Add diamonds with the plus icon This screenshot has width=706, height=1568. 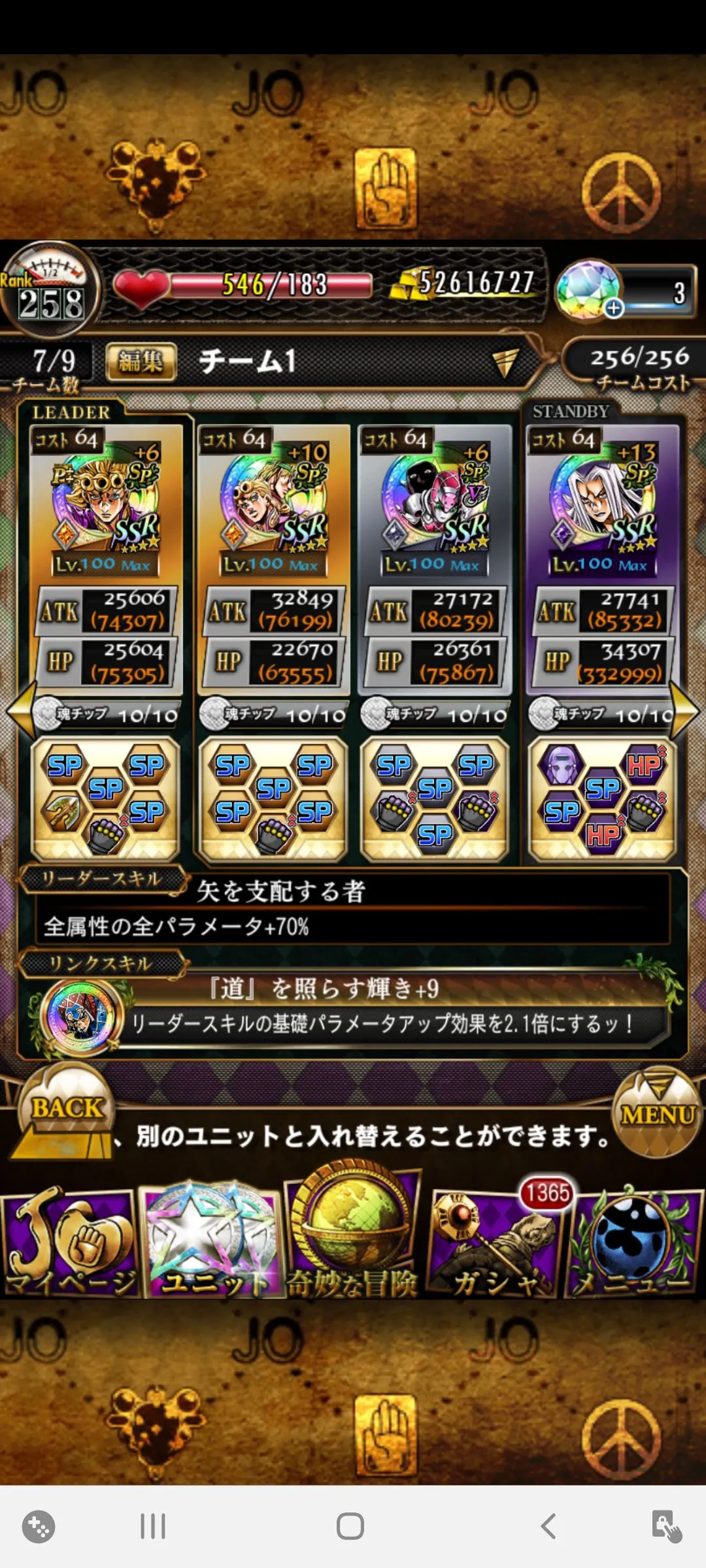coord(613,308)
